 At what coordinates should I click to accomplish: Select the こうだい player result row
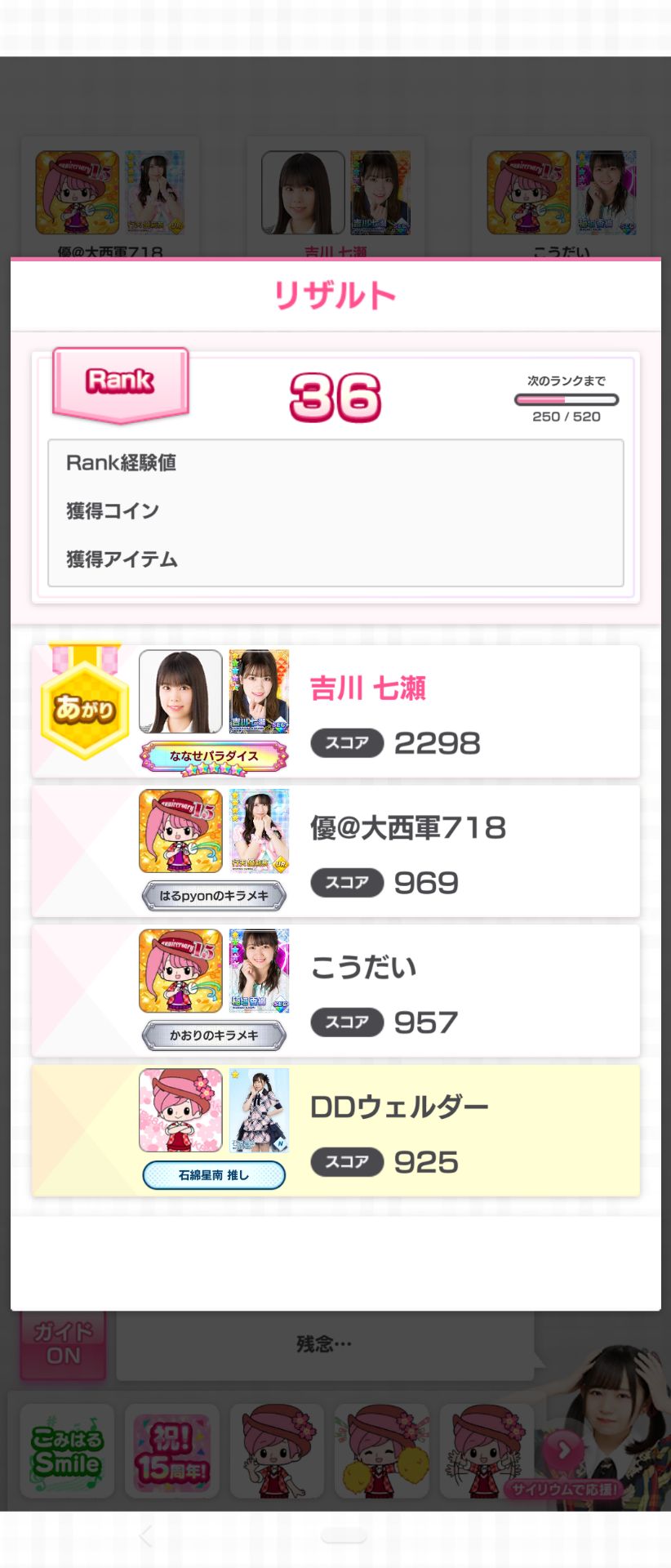[335, 990]
